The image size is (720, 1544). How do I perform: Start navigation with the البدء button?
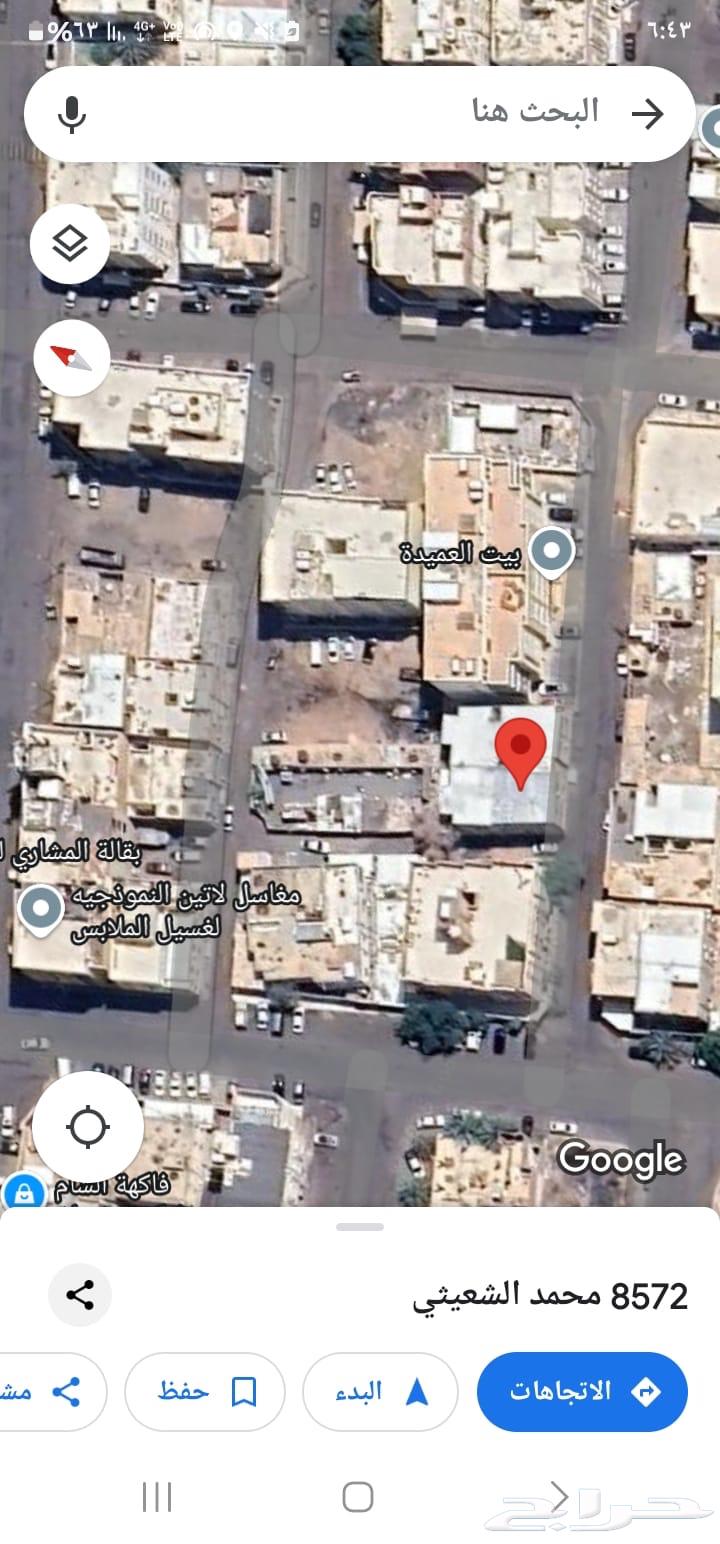[380, 1391]
